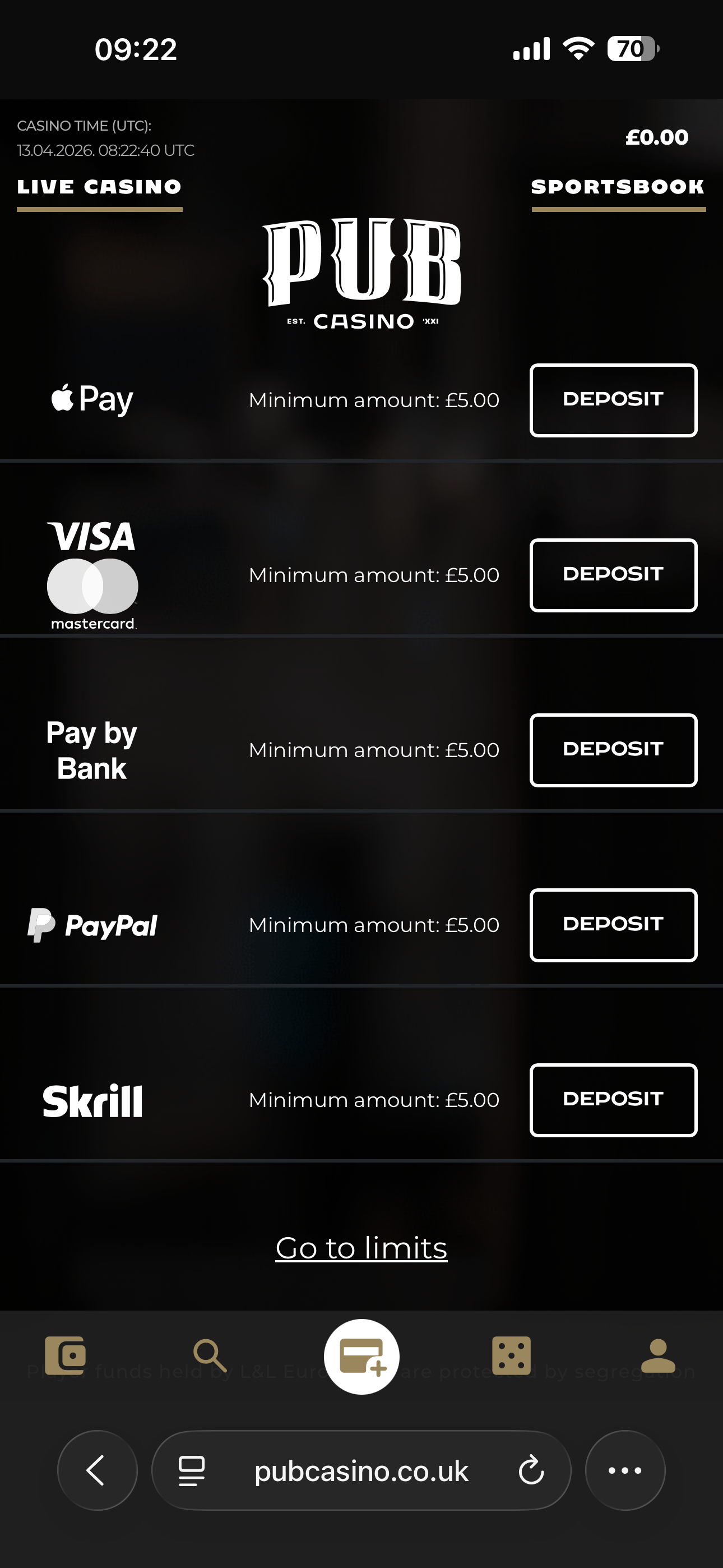Select the Skrill logo
This screenshot has width=723, height=1568.
click(x=92, y=1099)
